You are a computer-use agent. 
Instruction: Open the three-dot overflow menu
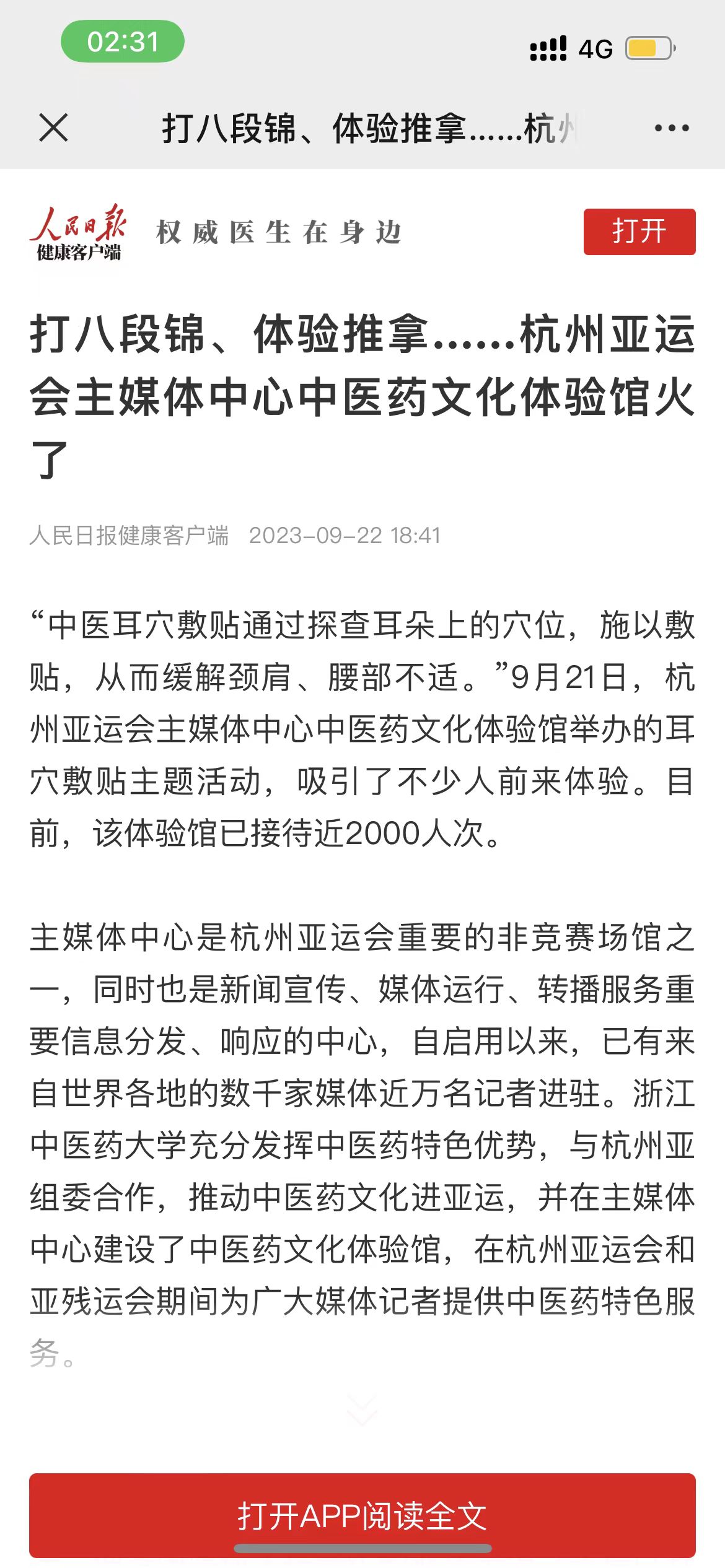pos(672,128)
